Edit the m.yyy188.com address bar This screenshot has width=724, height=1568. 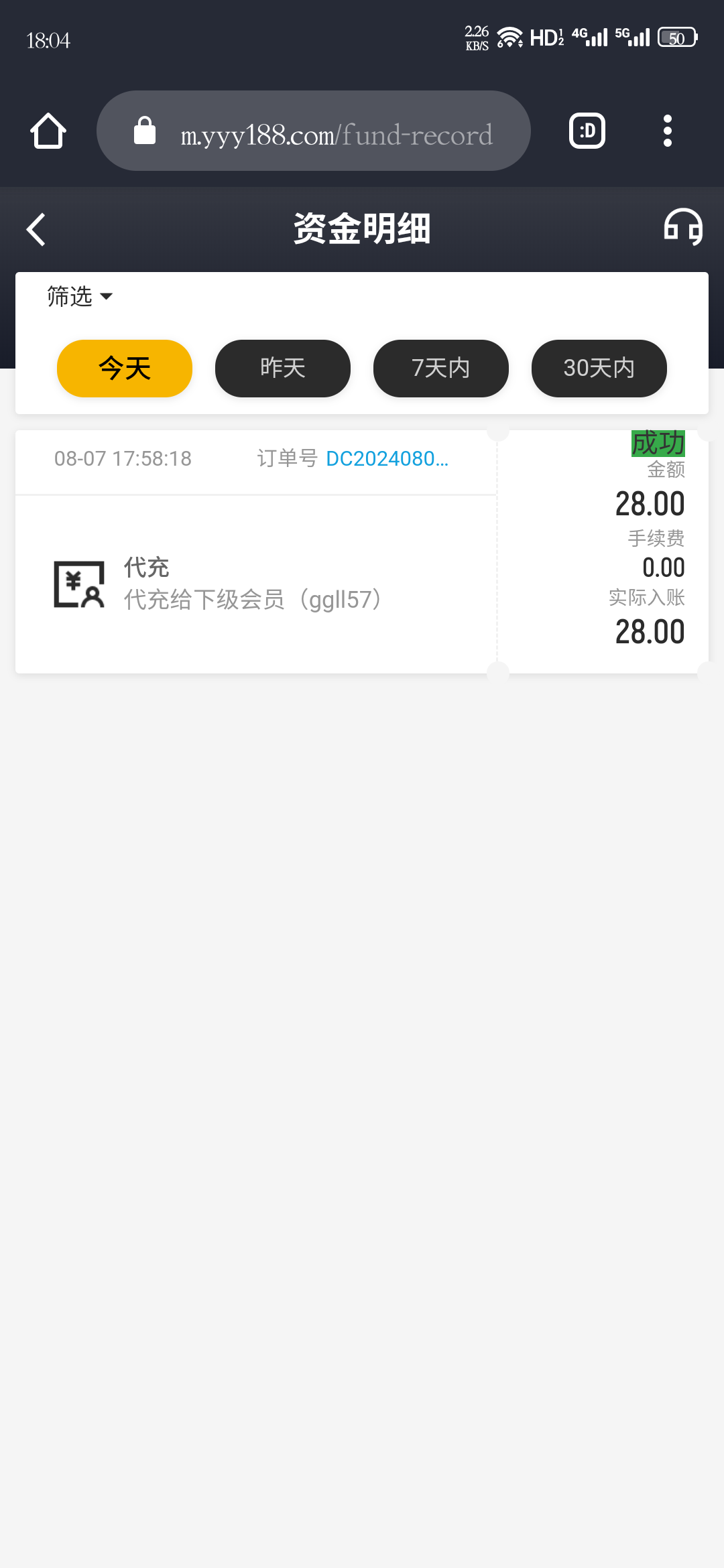pyautogui.click(x=314, y=131)
